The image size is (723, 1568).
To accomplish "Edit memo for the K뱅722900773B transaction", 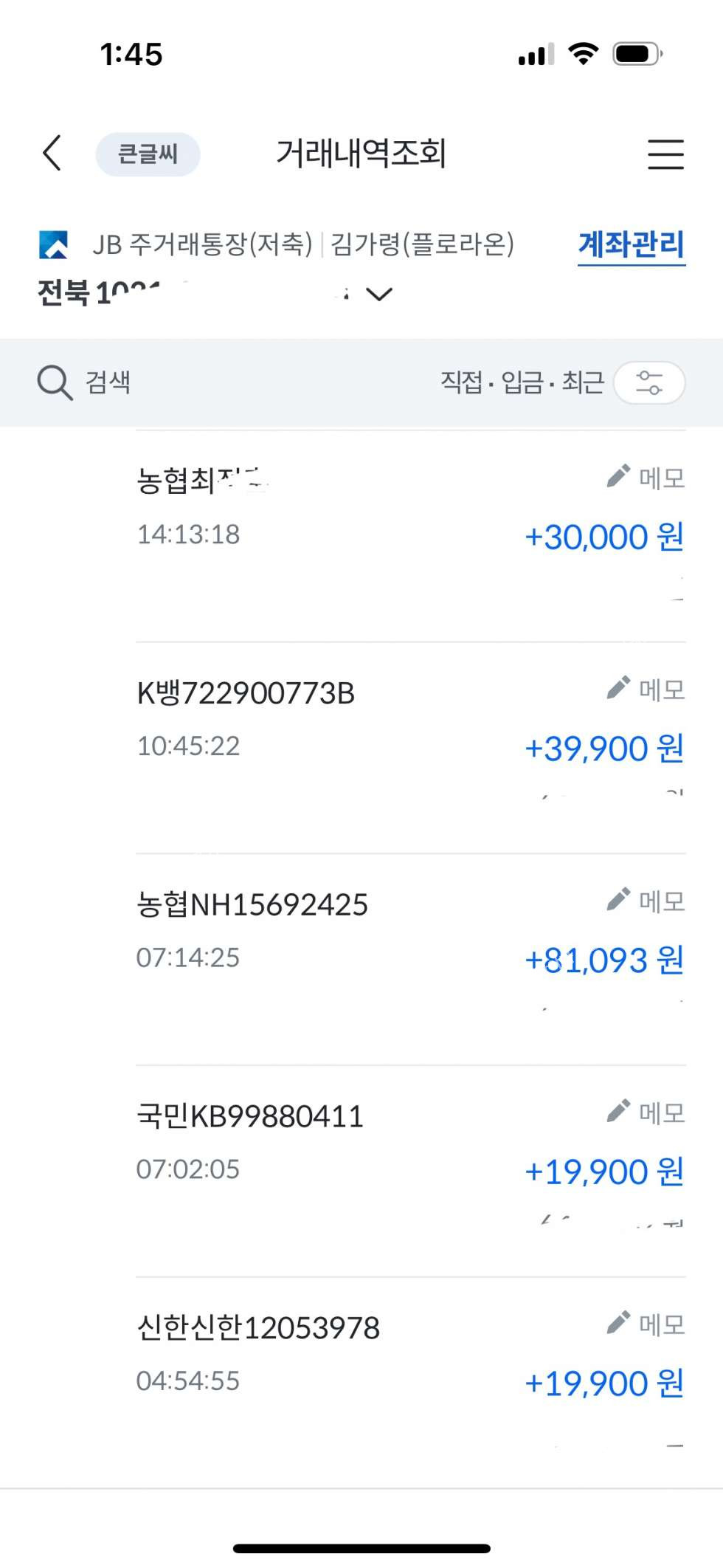I will [x=646, y=690].
